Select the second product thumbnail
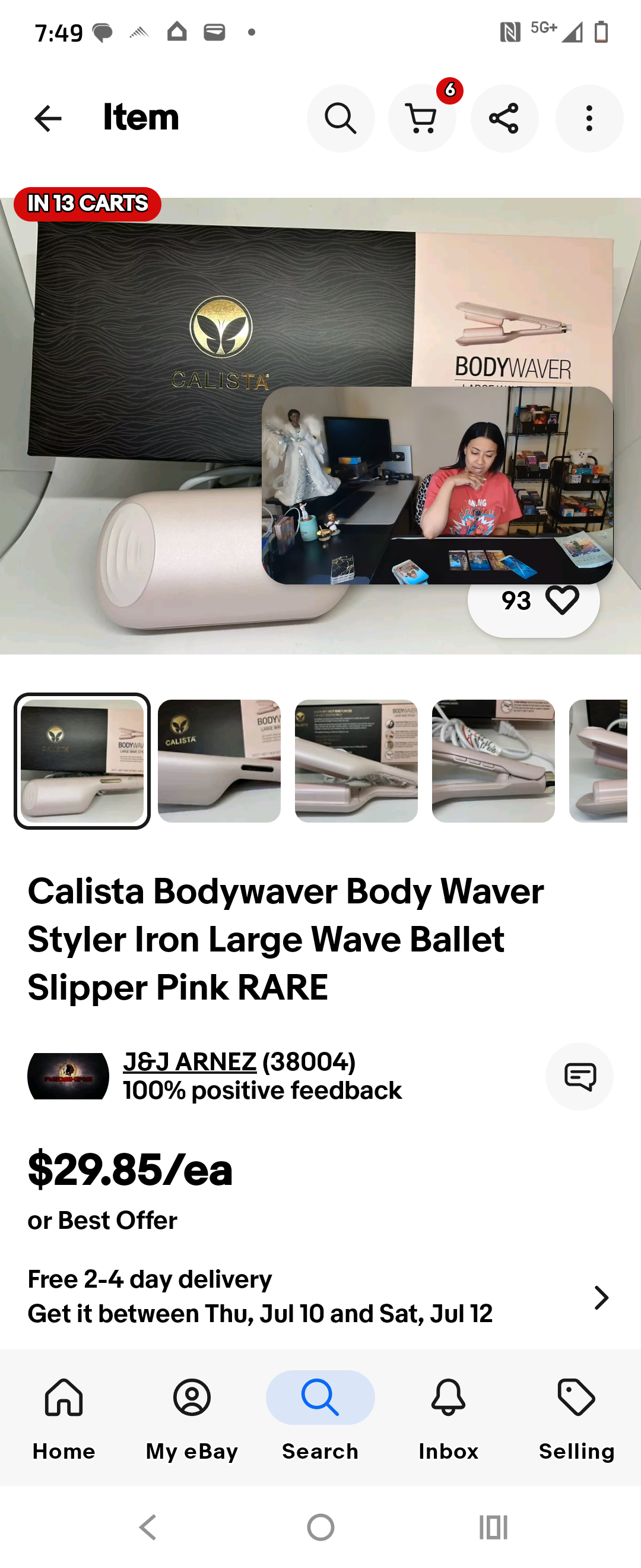This screenshot has height=1568, width=641. coord(219,761)
